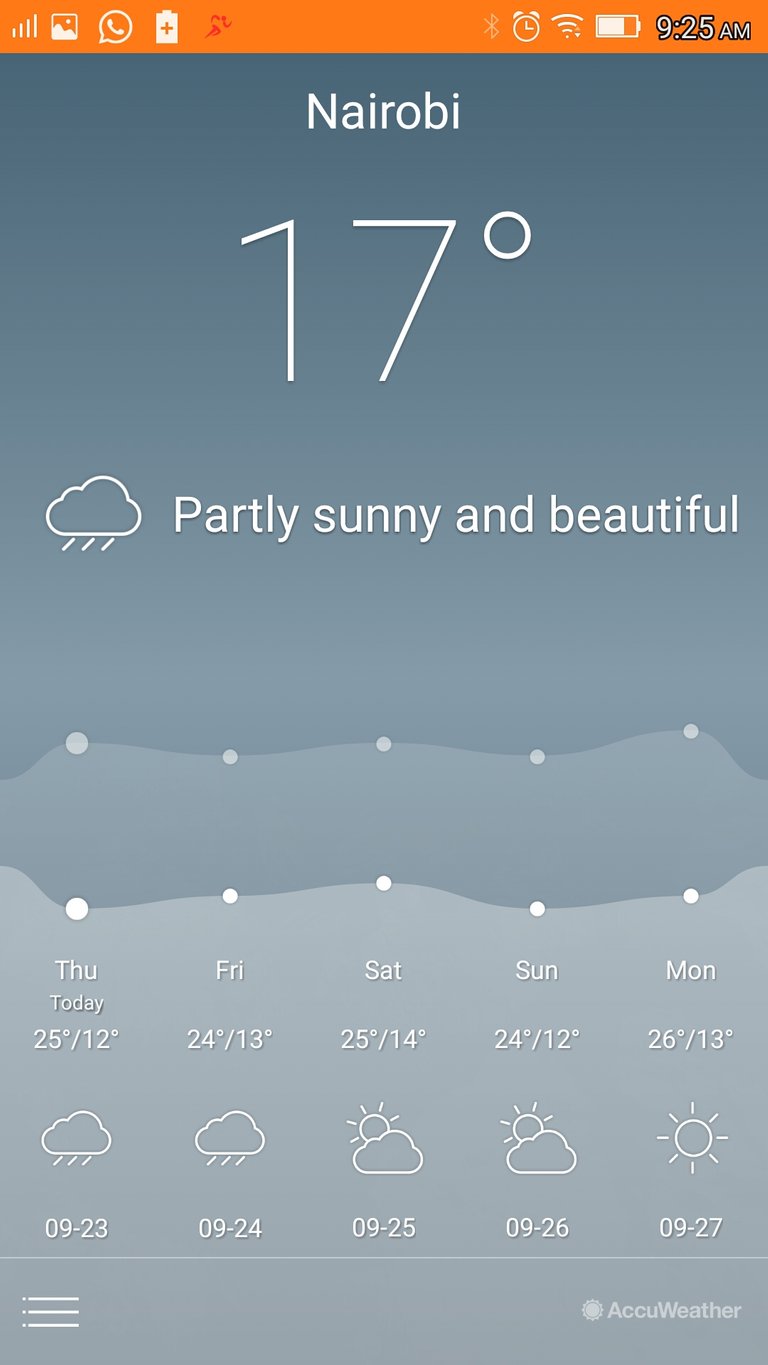Image resolution: width=768 pixels, height=1365 pixels.
Task: Open the AccuWeather link
Action: [662, 1310]
